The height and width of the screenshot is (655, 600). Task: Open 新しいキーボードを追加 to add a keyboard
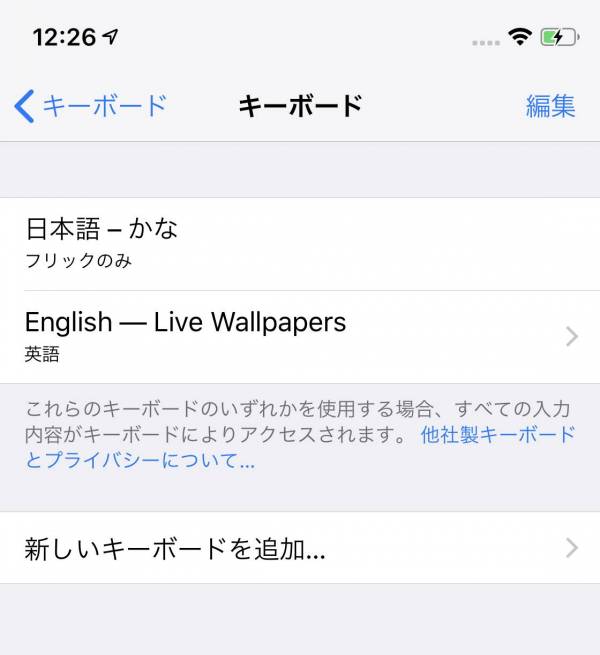coord(300,548)
